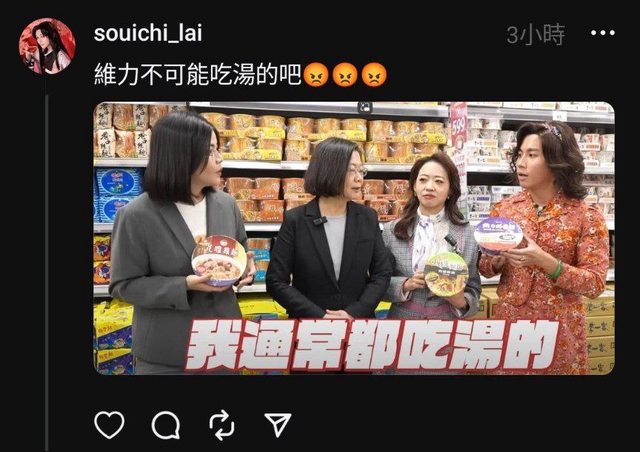Open the souichi_lai username link
This screenshot has width=640, height=452.
tap(148, 33)
